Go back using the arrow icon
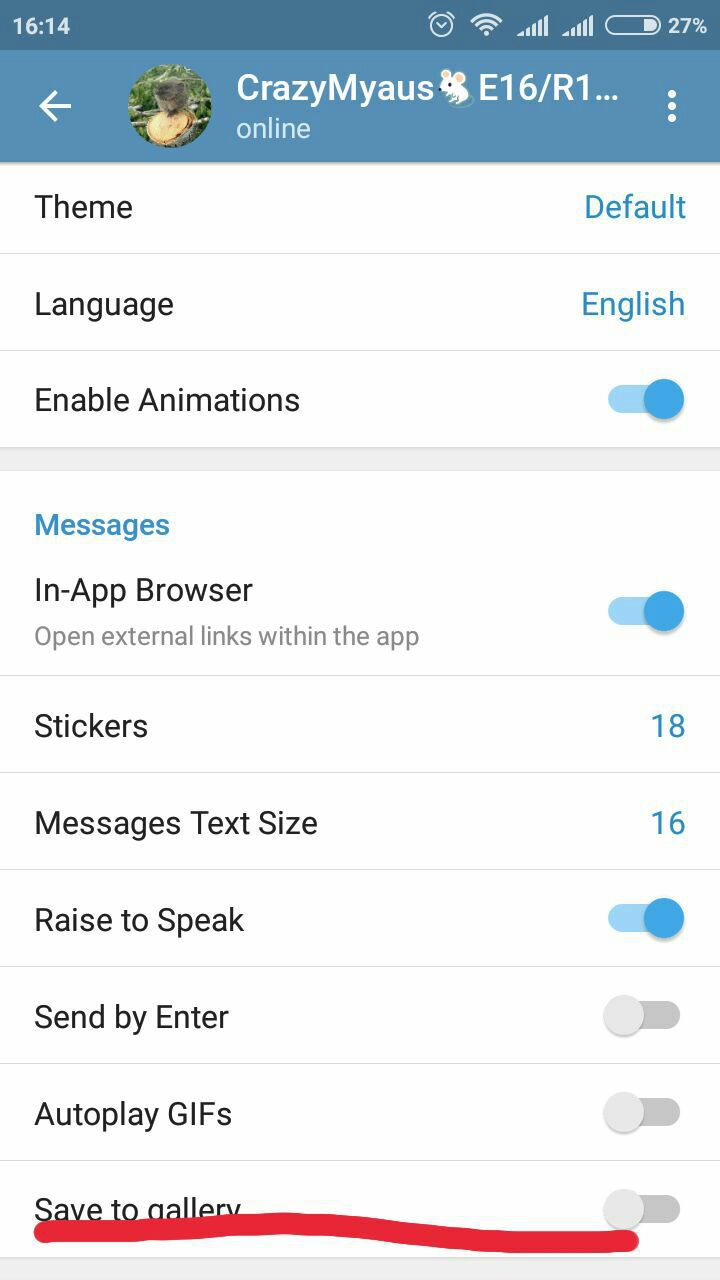The width and height of the screenshot is (720, 1280). click(x=55, y=106)
